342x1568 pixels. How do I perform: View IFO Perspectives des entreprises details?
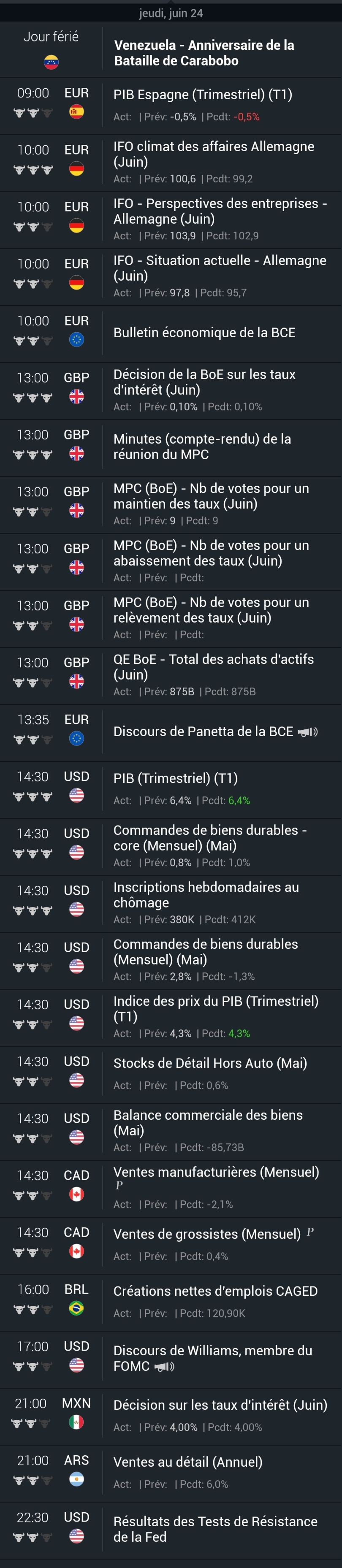(220, 211)
